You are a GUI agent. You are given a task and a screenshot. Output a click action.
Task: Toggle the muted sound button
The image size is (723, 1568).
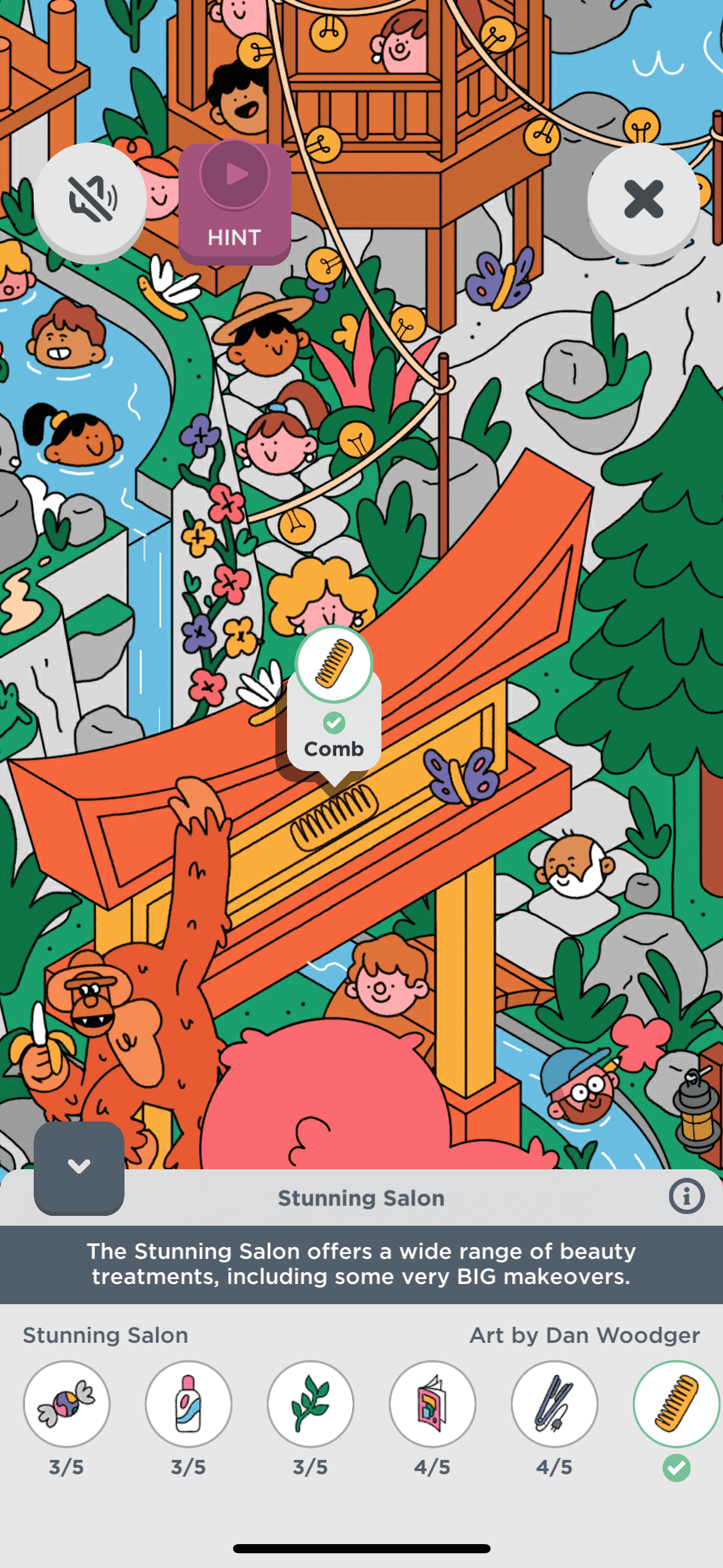tap(90, 199)
